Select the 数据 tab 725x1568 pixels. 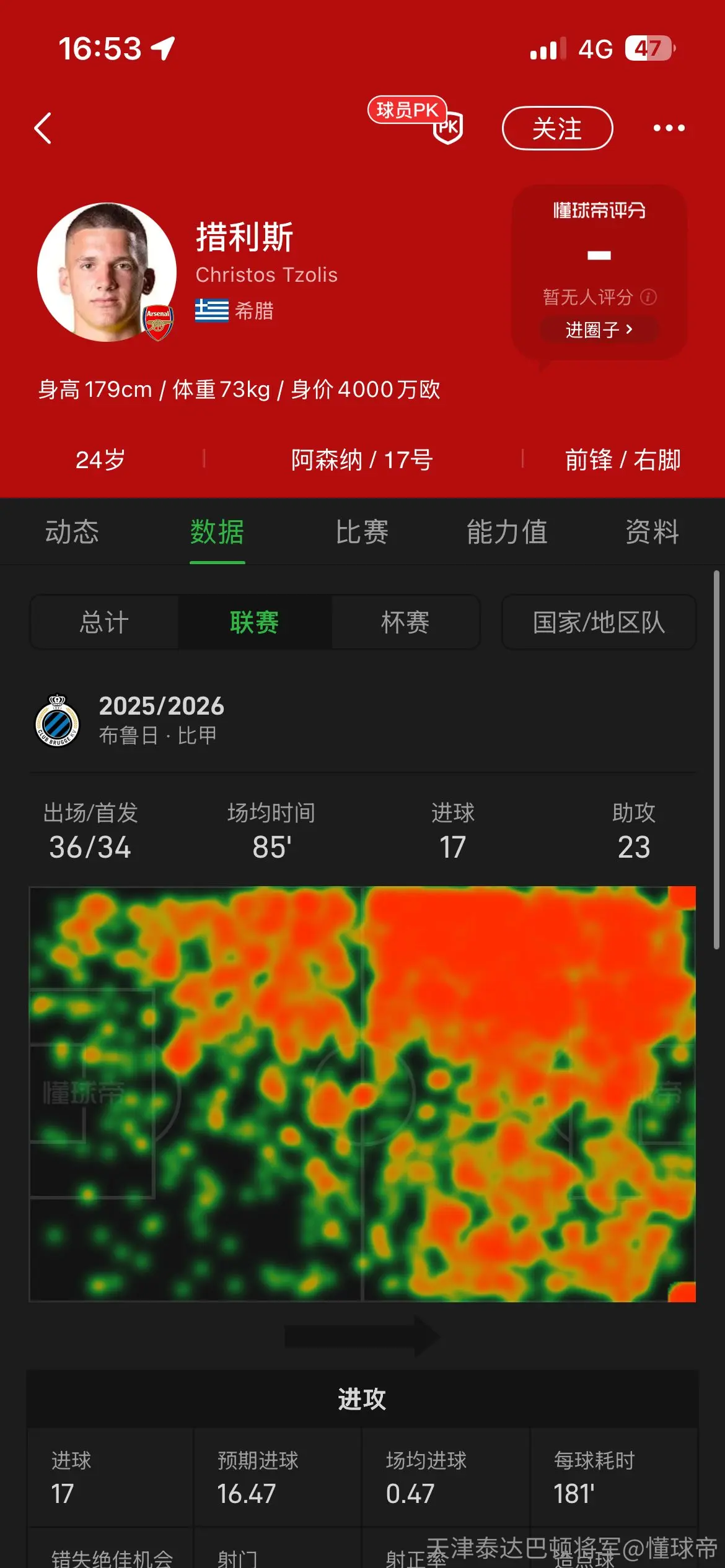(x=217, y=532)
